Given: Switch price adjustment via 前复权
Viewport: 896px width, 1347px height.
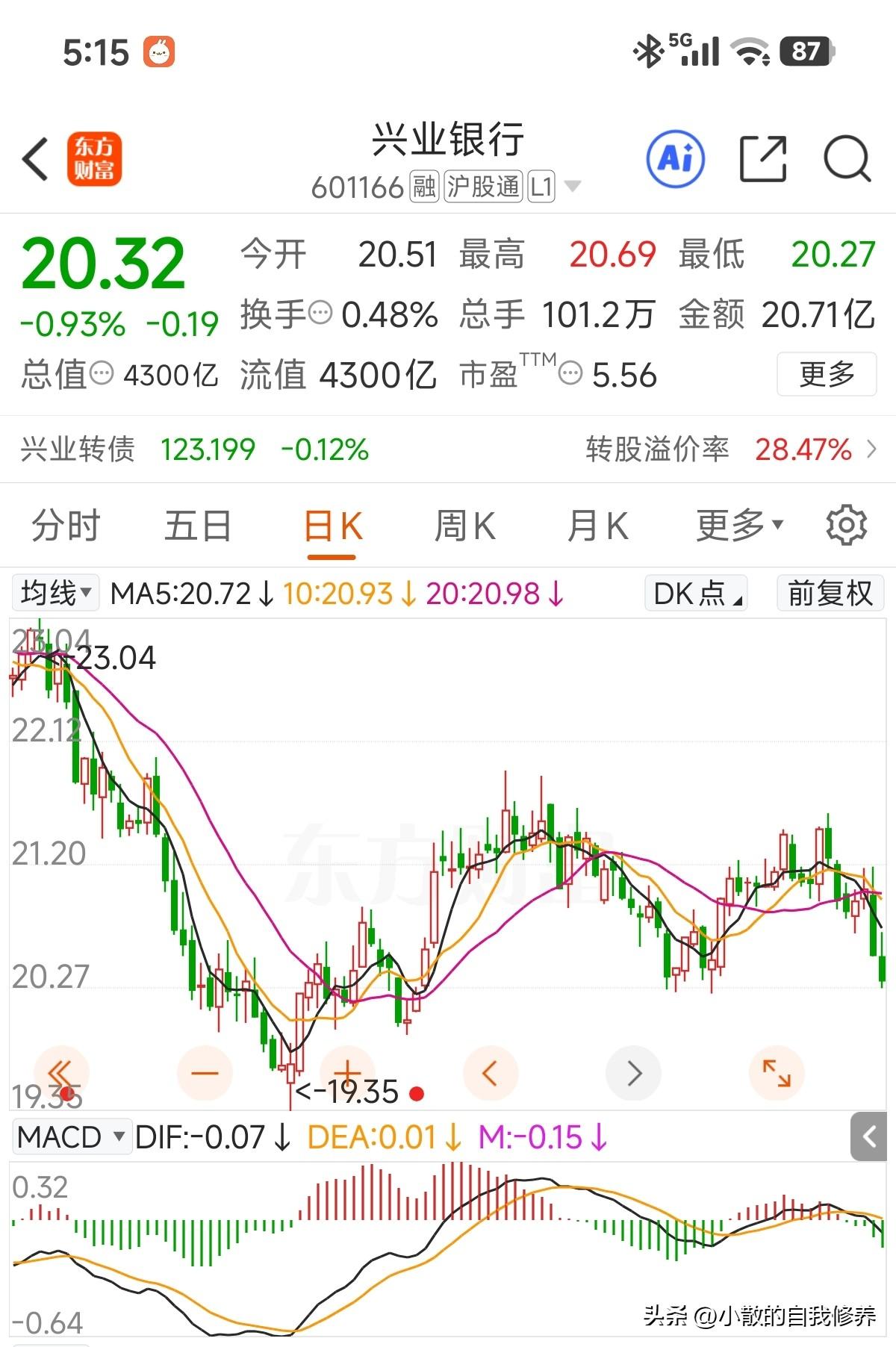Looking at the screenshot, I should click(829, 593).
